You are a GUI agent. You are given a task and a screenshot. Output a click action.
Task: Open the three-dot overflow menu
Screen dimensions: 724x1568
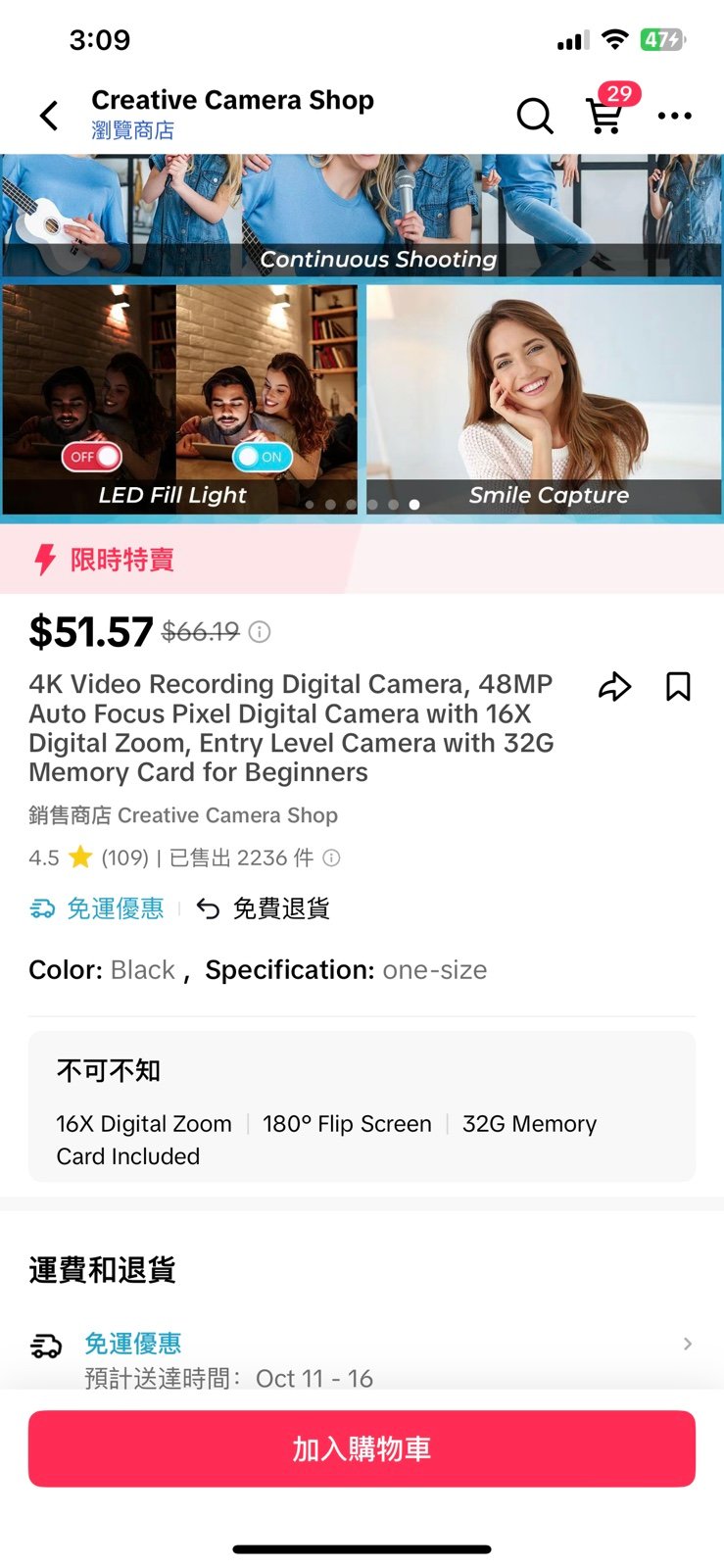[675, 116]
